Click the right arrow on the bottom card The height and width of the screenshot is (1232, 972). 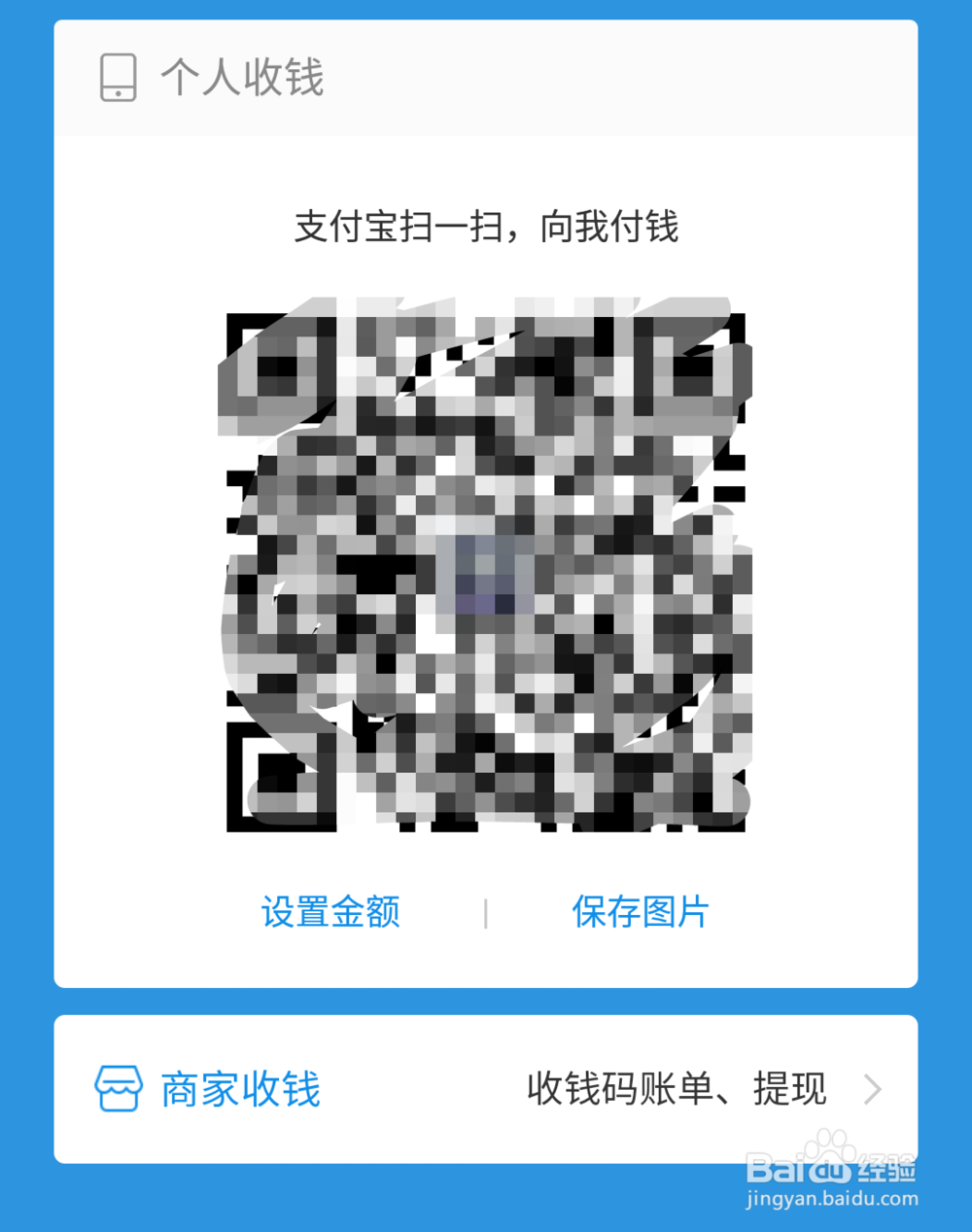click(874, 1090)
